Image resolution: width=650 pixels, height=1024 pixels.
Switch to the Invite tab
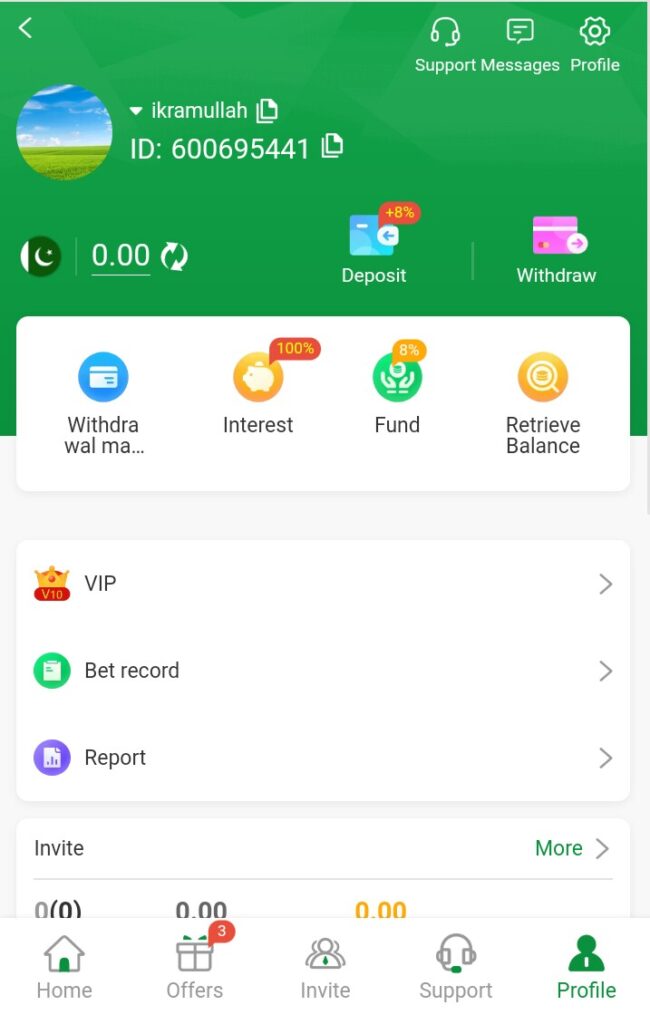(325, 968)
